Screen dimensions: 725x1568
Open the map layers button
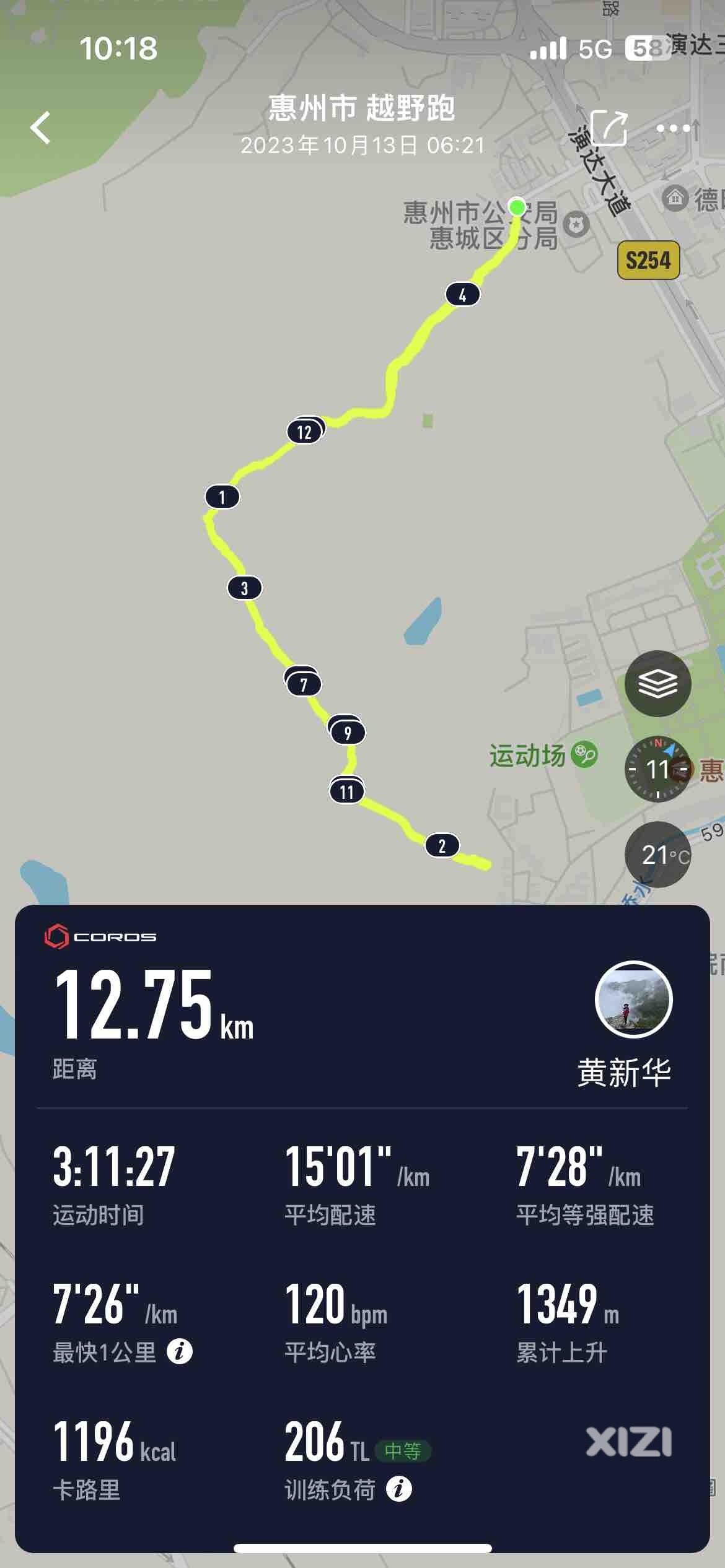(x=657, y=684)
